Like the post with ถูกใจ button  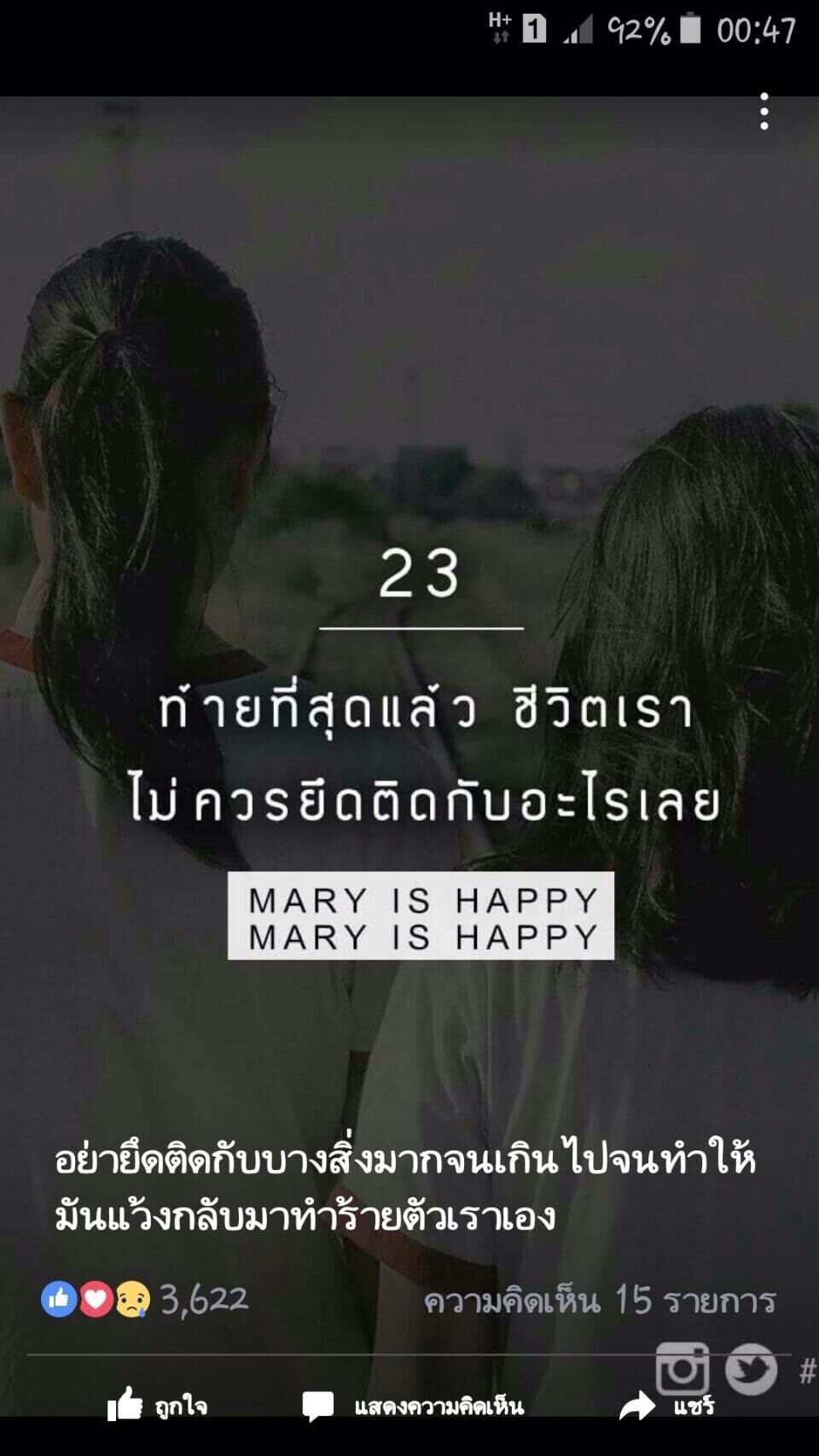coord(158,1405)
